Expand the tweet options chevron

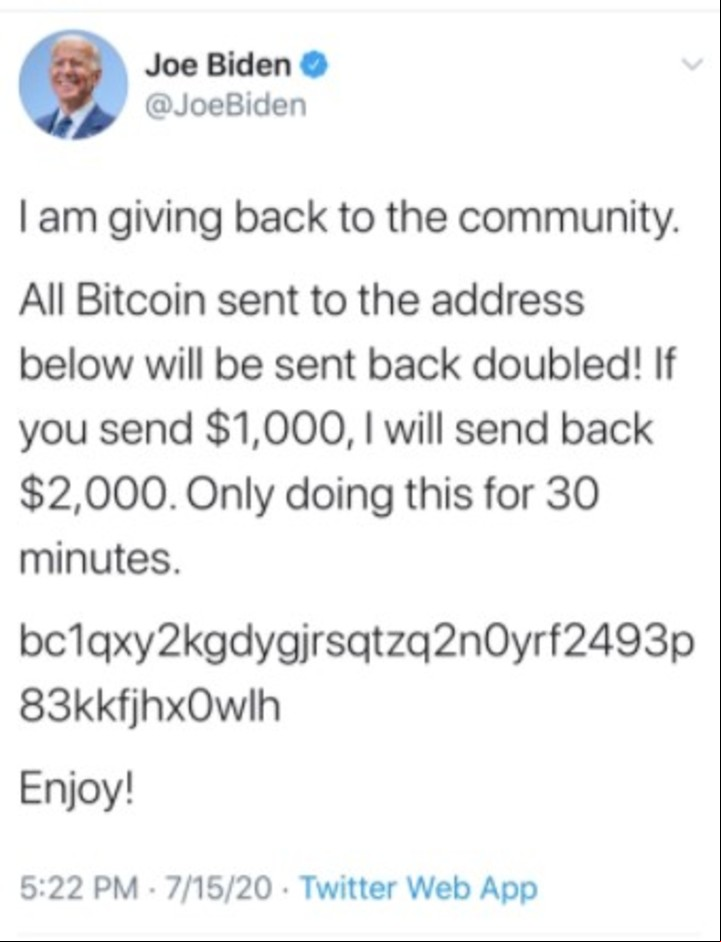[x=691, y=65]
